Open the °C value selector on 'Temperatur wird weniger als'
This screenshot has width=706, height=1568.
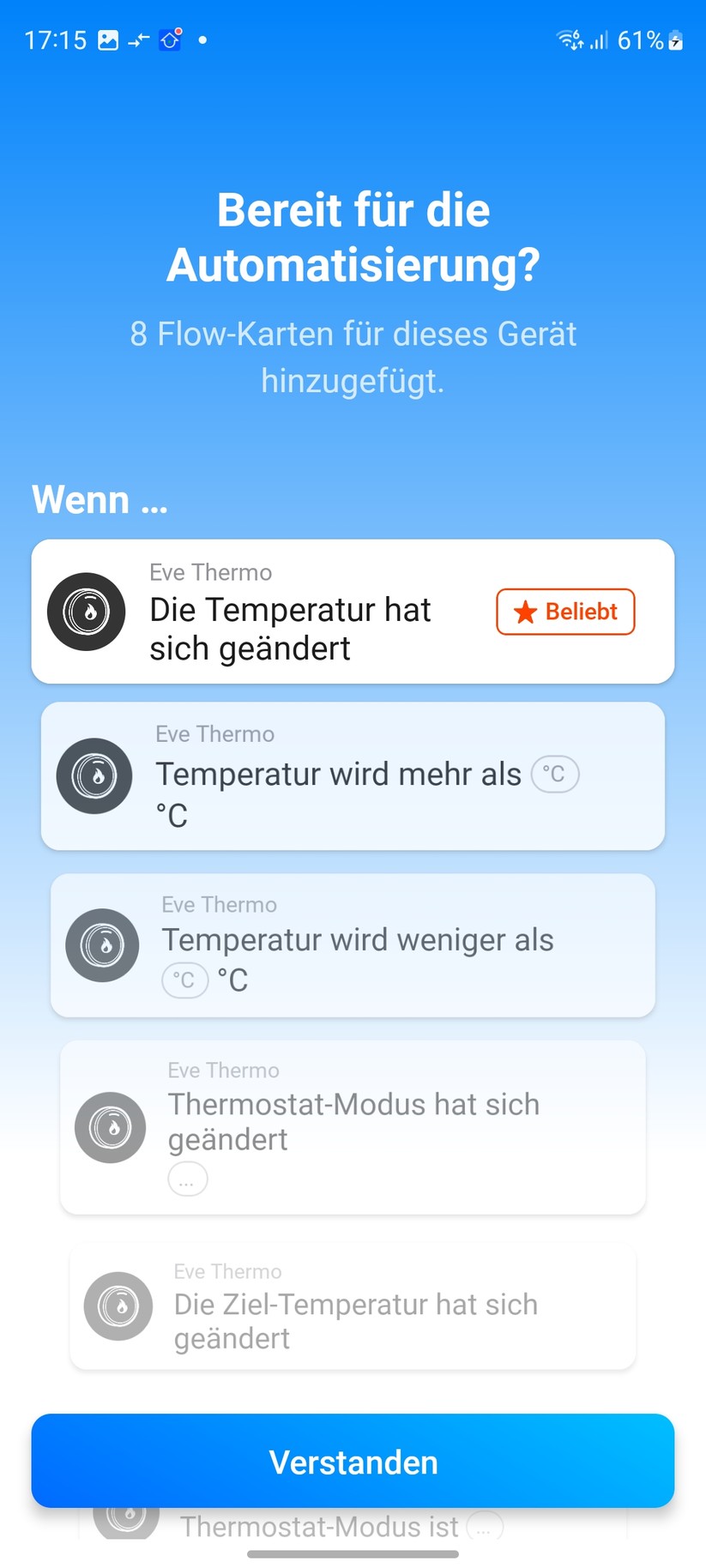point(184,980)
